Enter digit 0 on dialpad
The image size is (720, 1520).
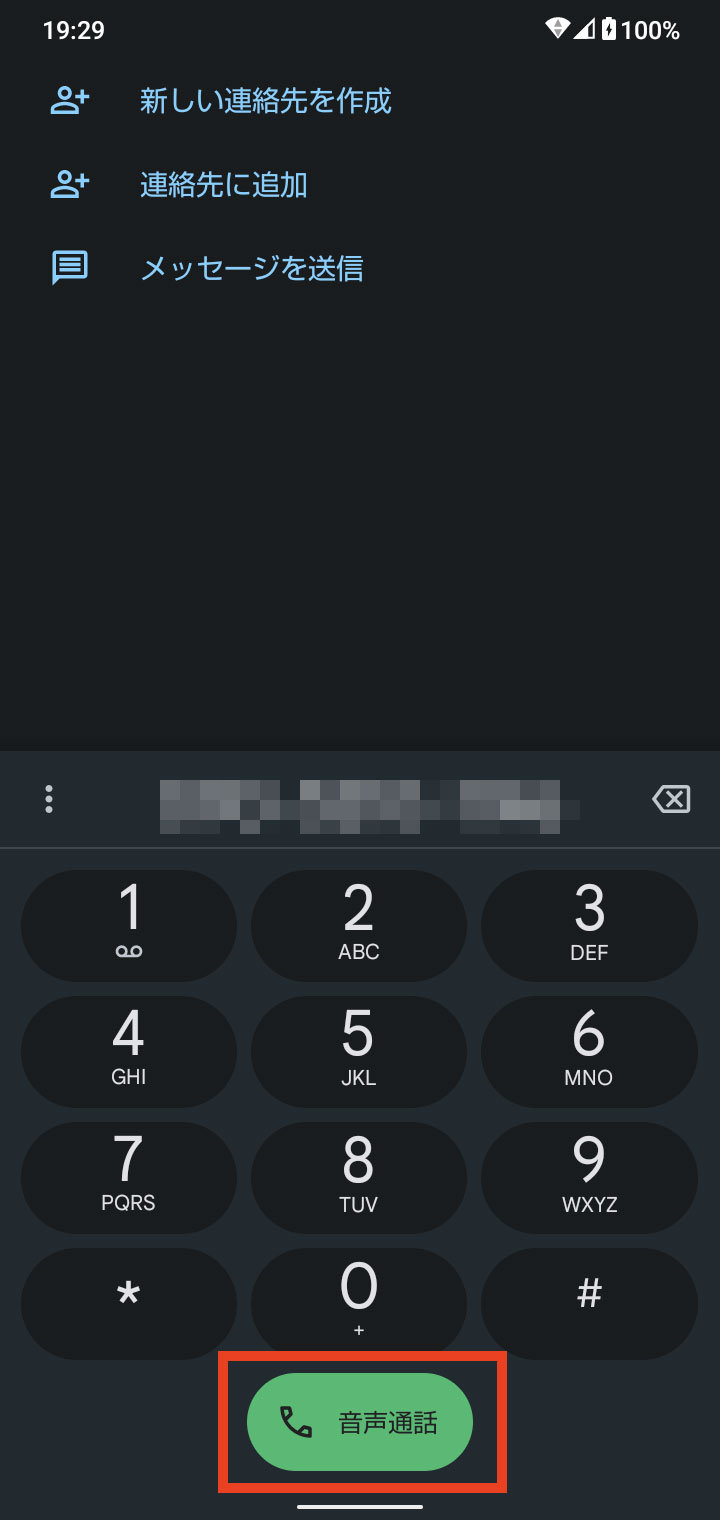(359, 1301)
